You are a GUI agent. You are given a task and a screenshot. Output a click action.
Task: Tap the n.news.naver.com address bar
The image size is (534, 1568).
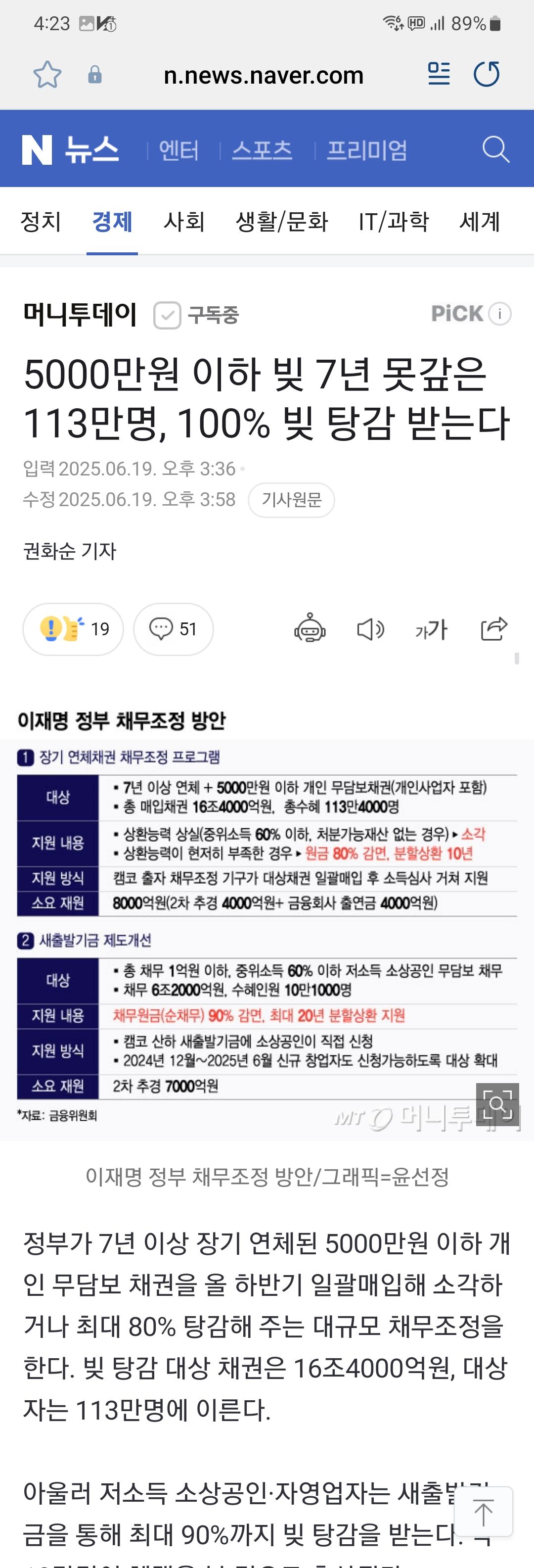click(x=264, y=76)
